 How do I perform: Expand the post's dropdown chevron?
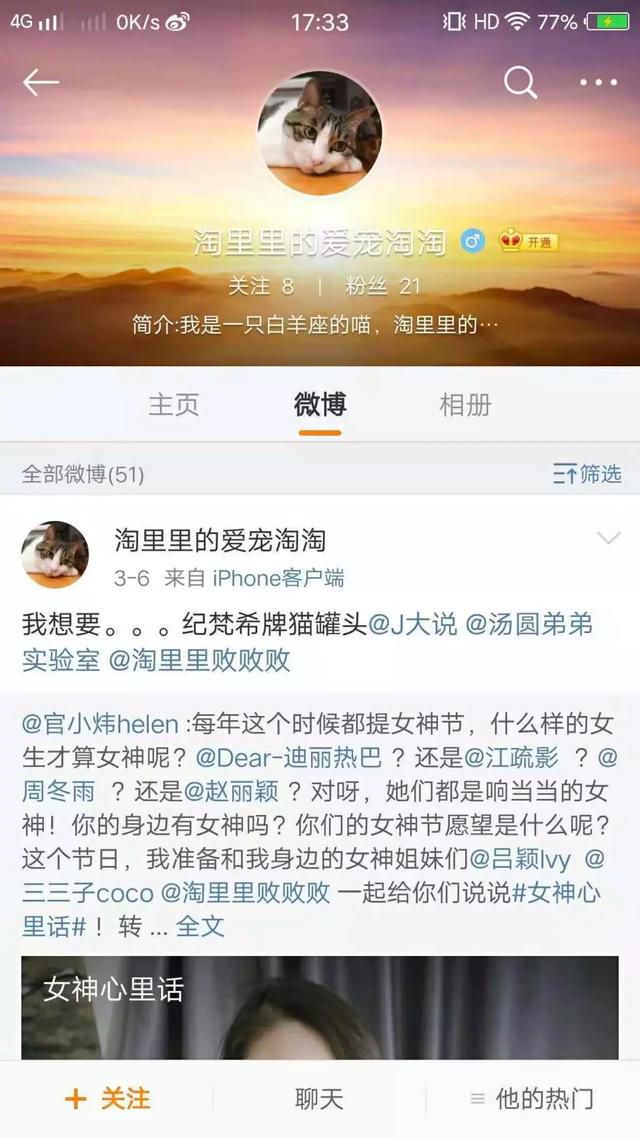click(x=608, y=538)
